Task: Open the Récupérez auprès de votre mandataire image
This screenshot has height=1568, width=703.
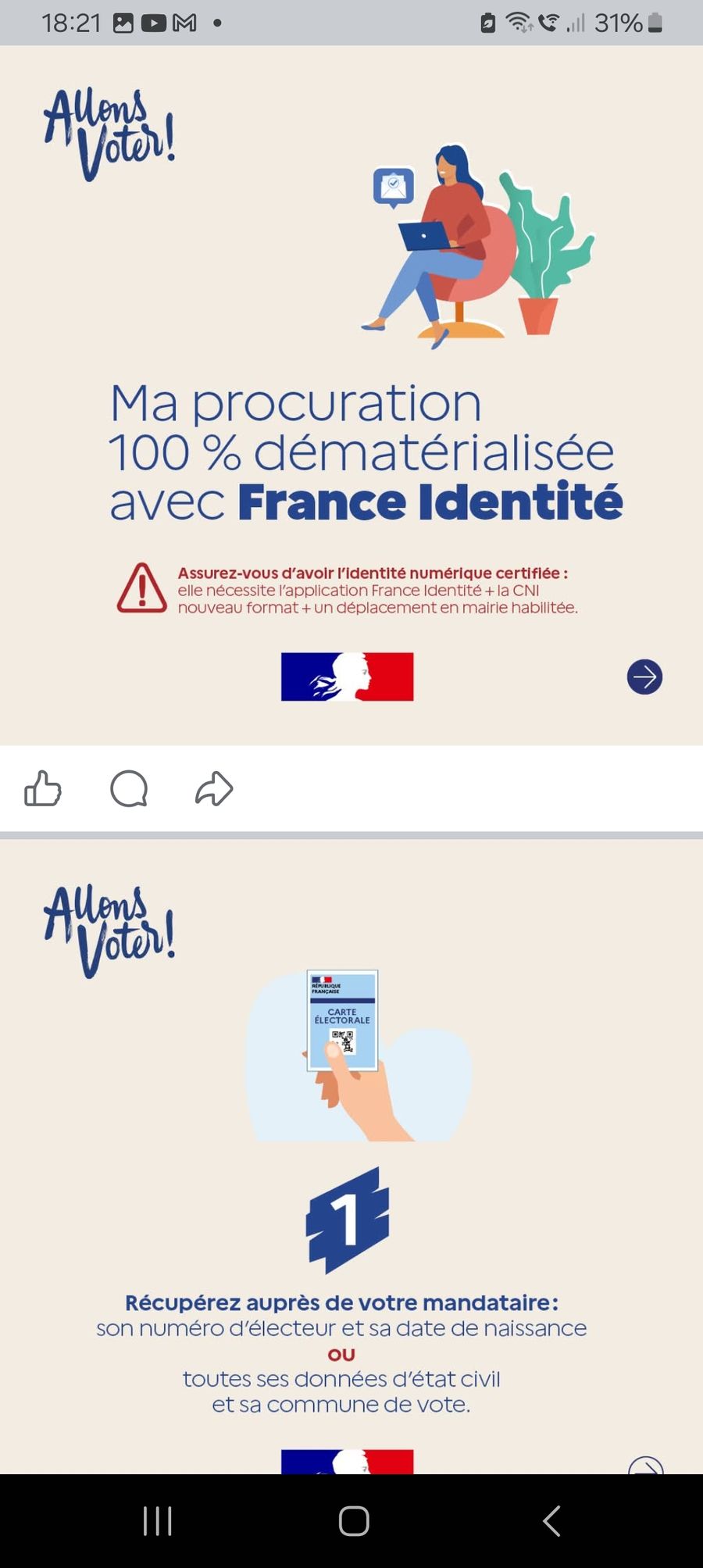Action: tap(351, 1157)
